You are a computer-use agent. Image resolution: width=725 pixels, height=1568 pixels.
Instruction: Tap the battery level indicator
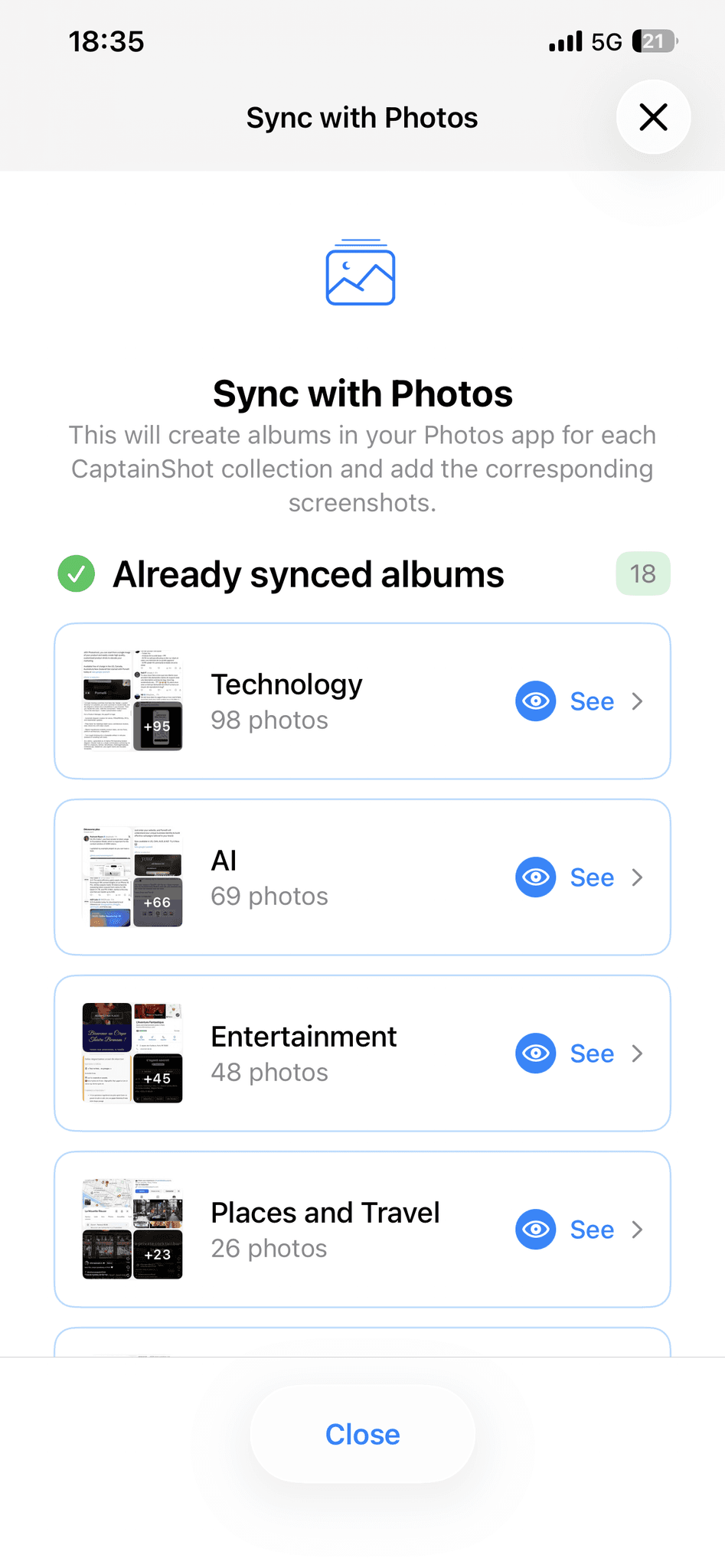coord(655,41)
